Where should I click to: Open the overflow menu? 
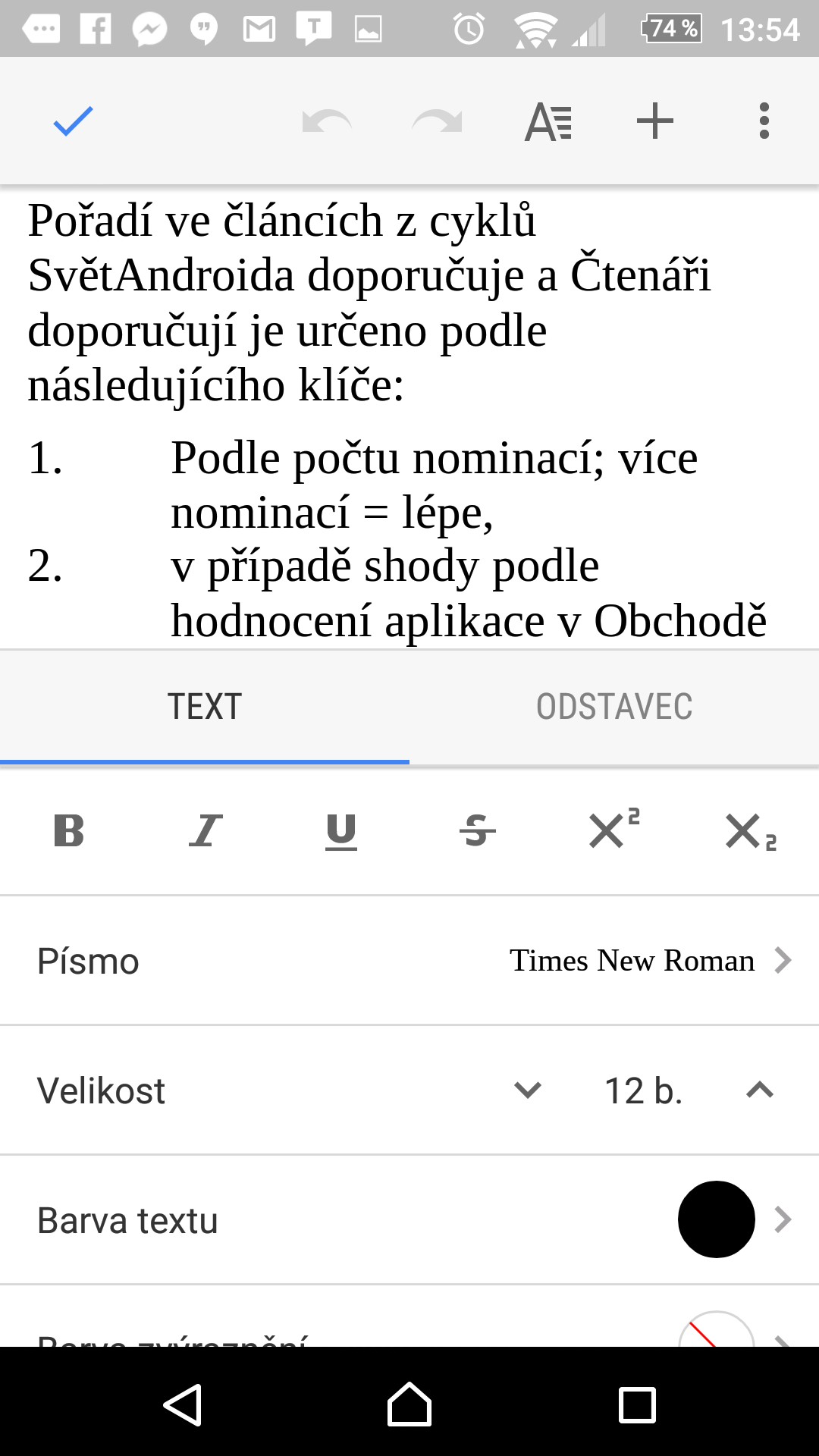coord(764,121)
